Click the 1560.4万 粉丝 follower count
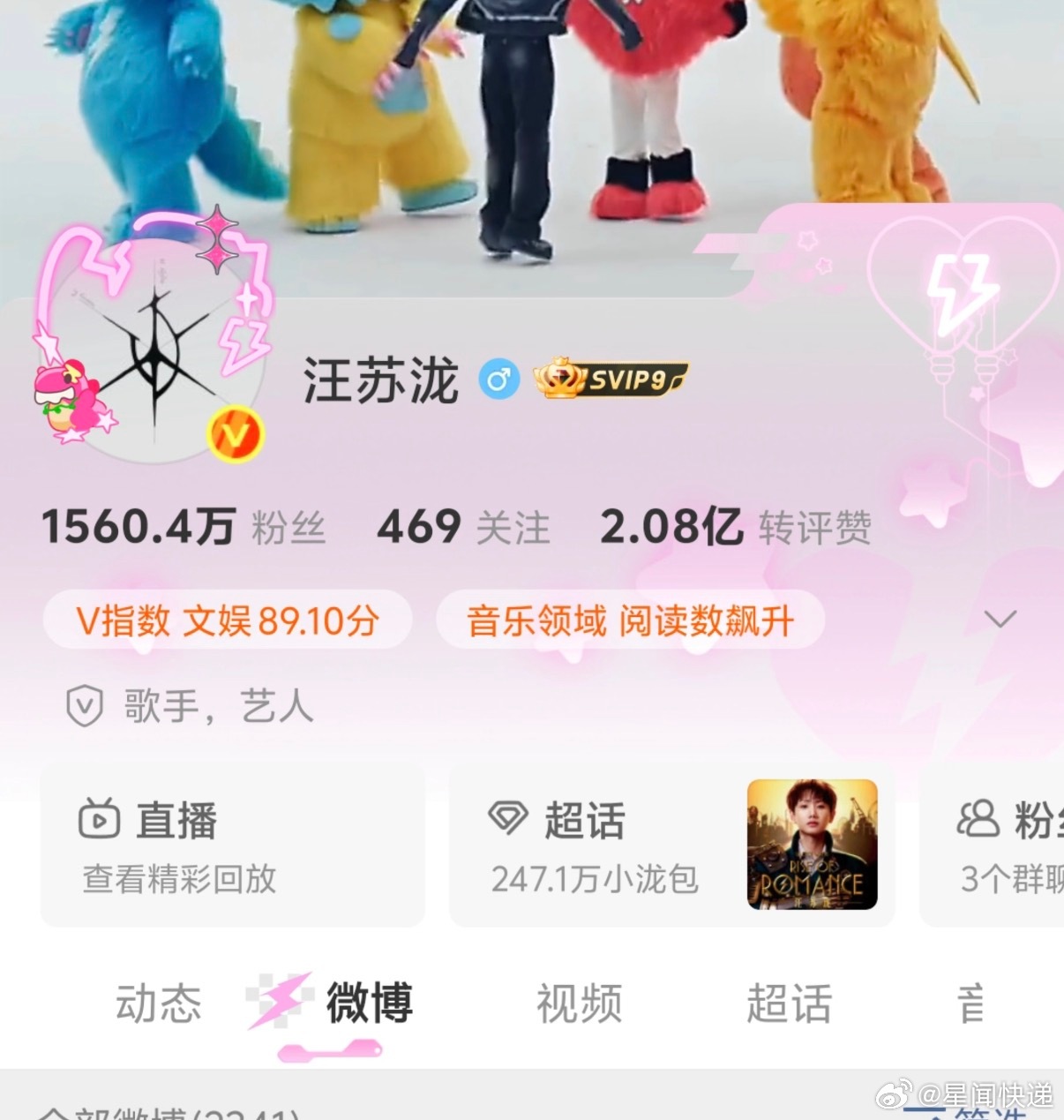 pos(186,526)
